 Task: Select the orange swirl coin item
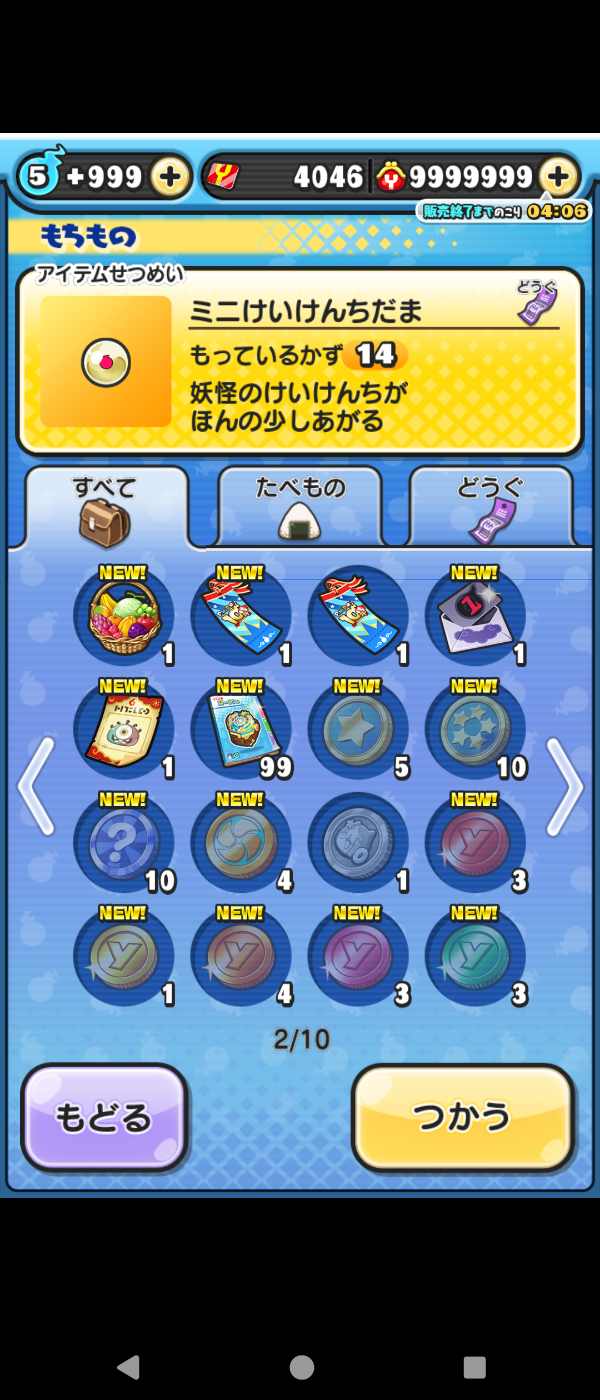pyautogui.click(x=241, y=843)
